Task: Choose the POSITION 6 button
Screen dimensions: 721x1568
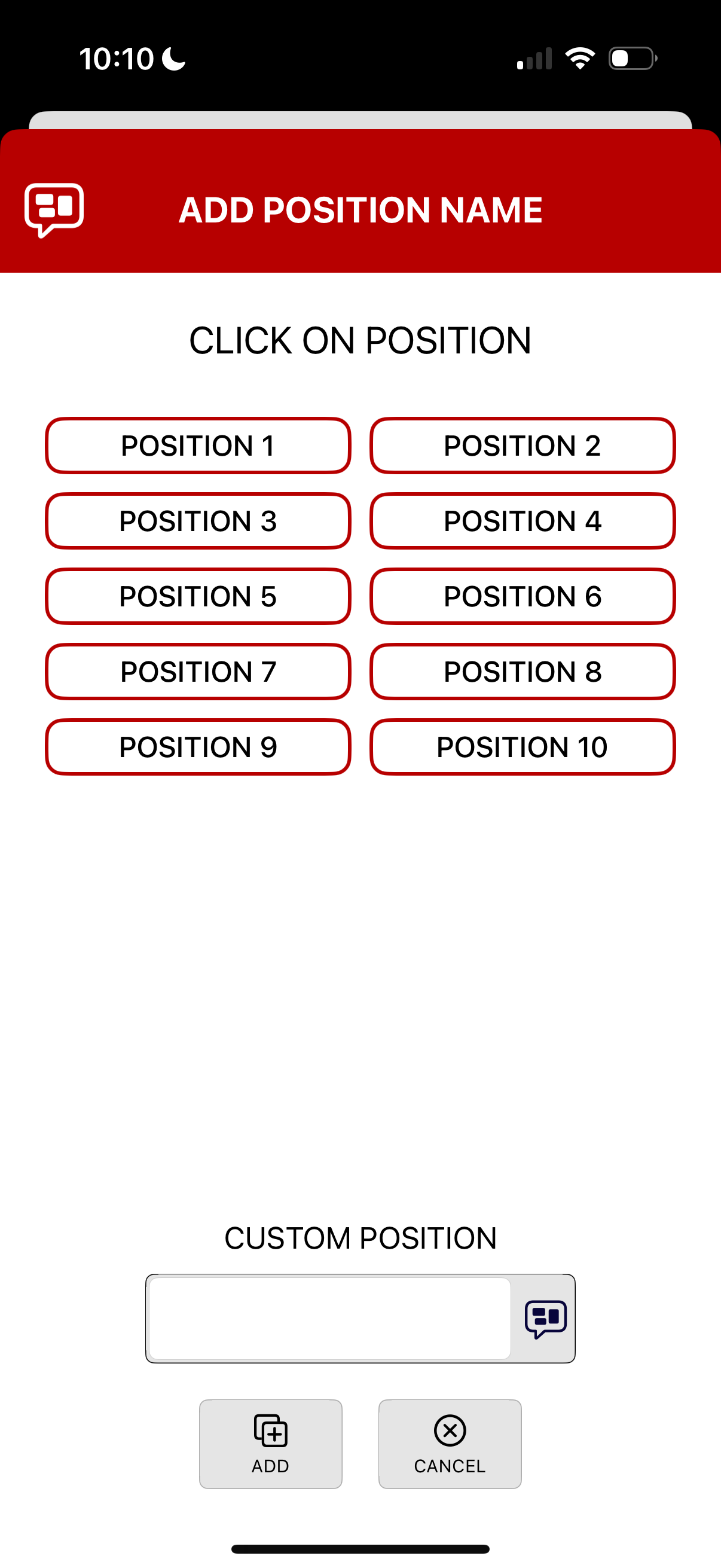Action: point(523,597)
